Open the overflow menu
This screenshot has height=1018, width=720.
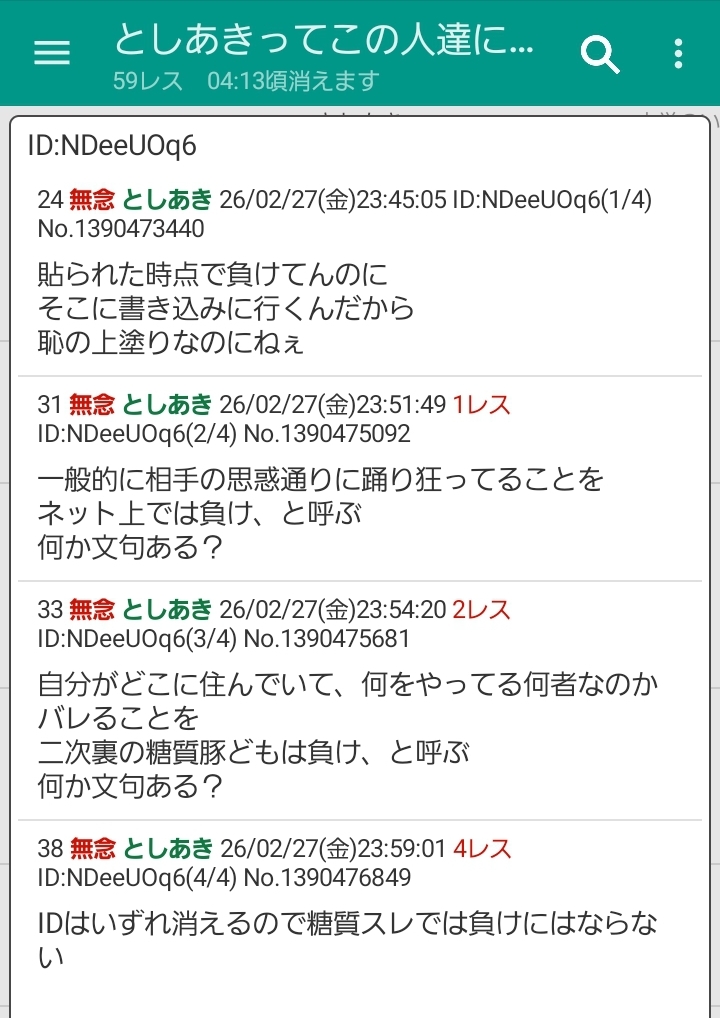679,53
